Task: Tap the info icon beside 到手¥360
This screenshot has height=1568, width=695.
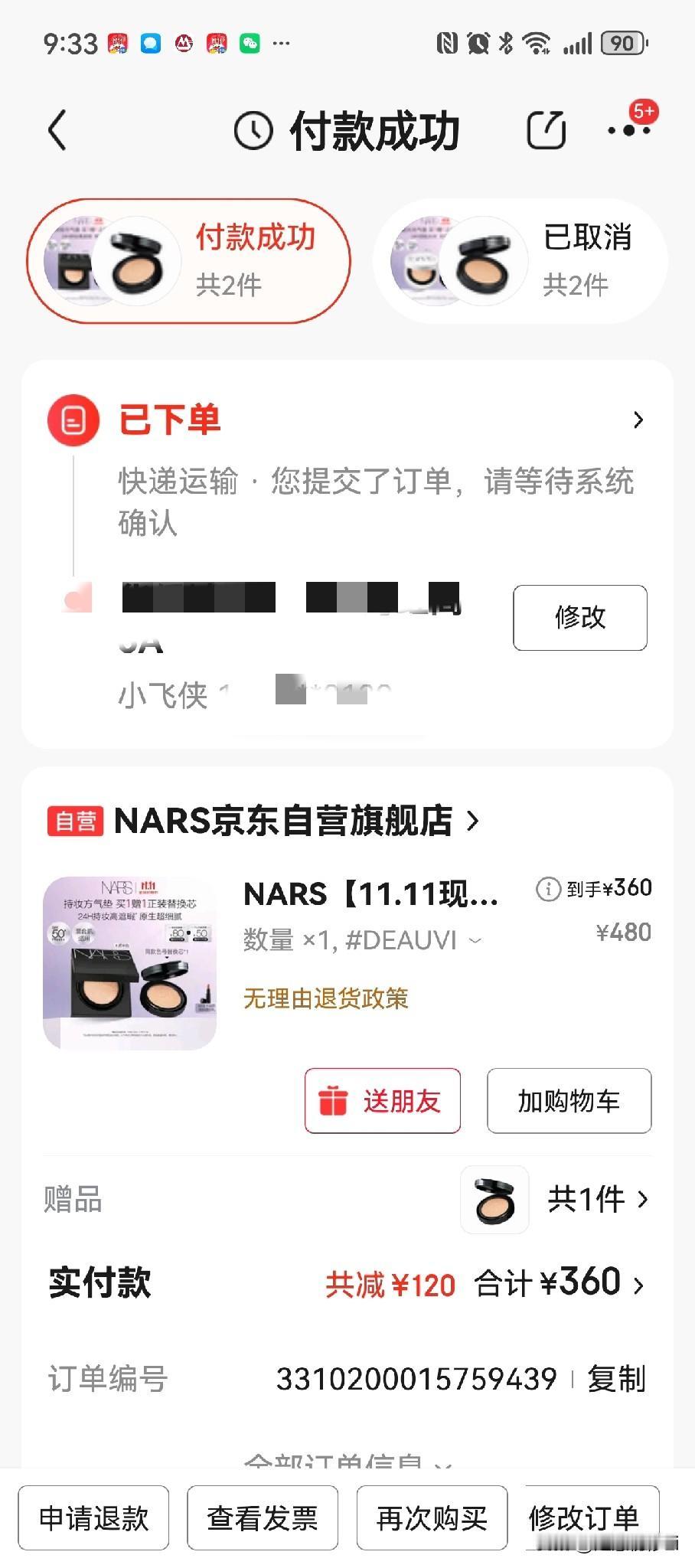Action: [548, 888]
